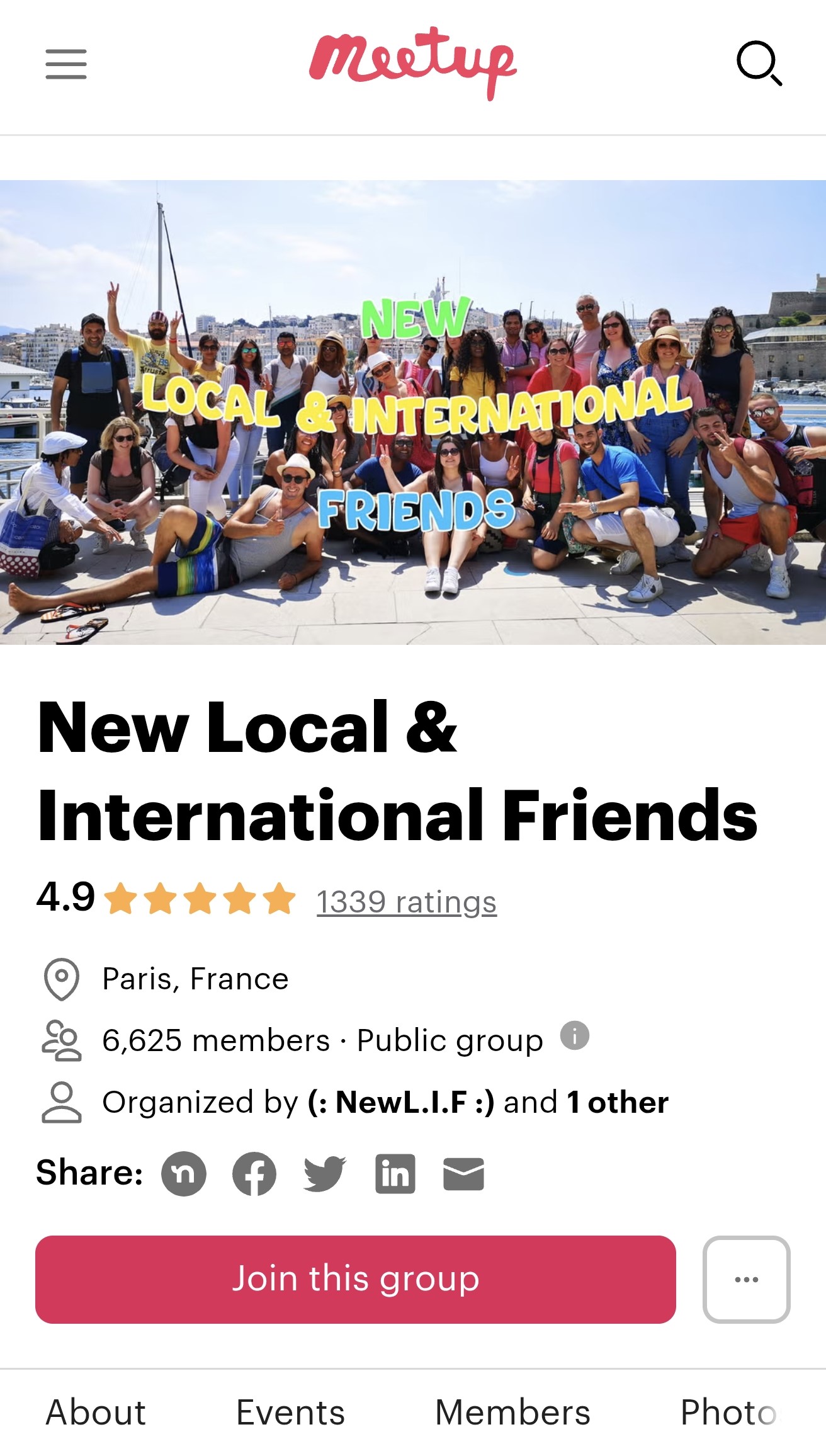The width and height of the screenshot is (826, 1456).
Task: Switch to the Events tab
Action: tap(290, 1412)
